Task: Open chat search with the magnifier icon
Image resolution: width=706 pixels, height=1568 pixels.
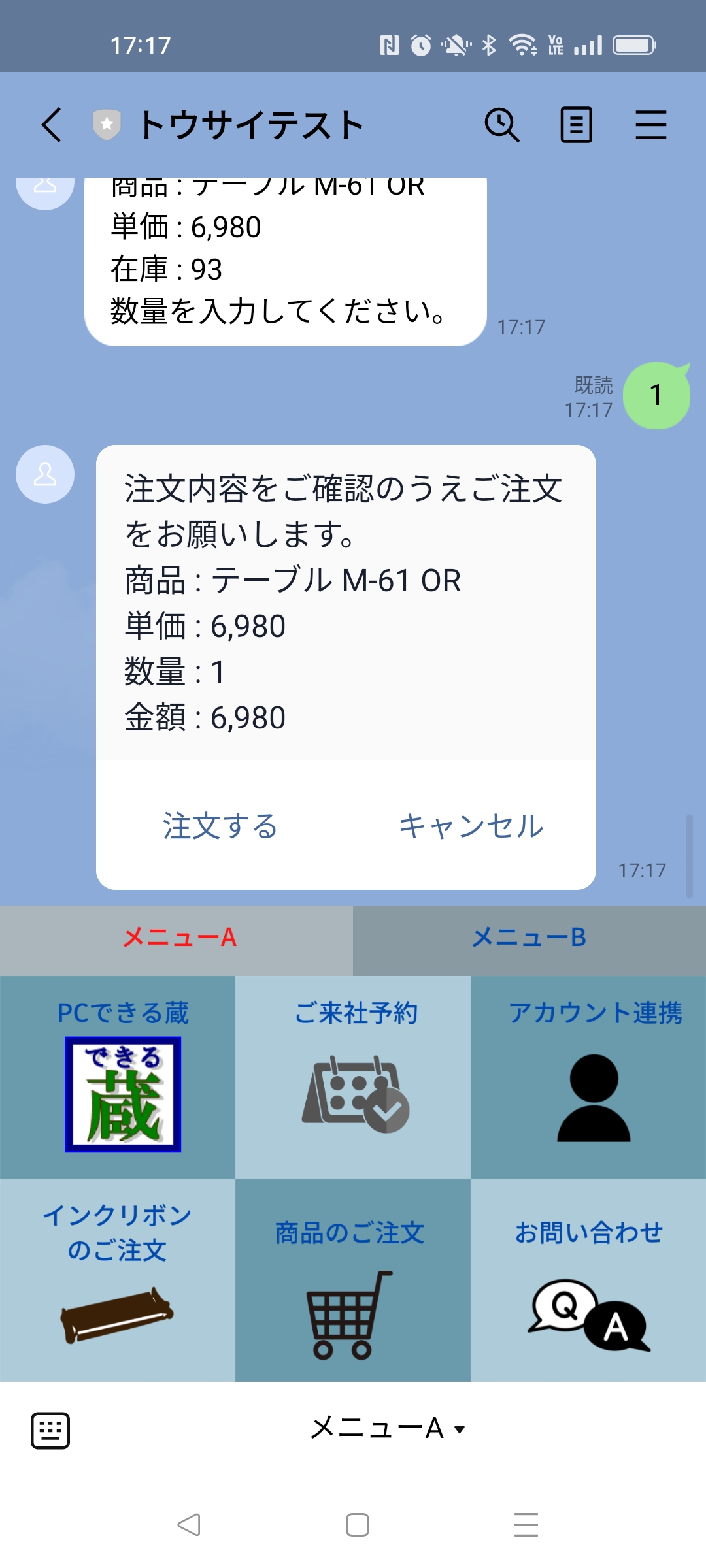Action: click(502, 125)
